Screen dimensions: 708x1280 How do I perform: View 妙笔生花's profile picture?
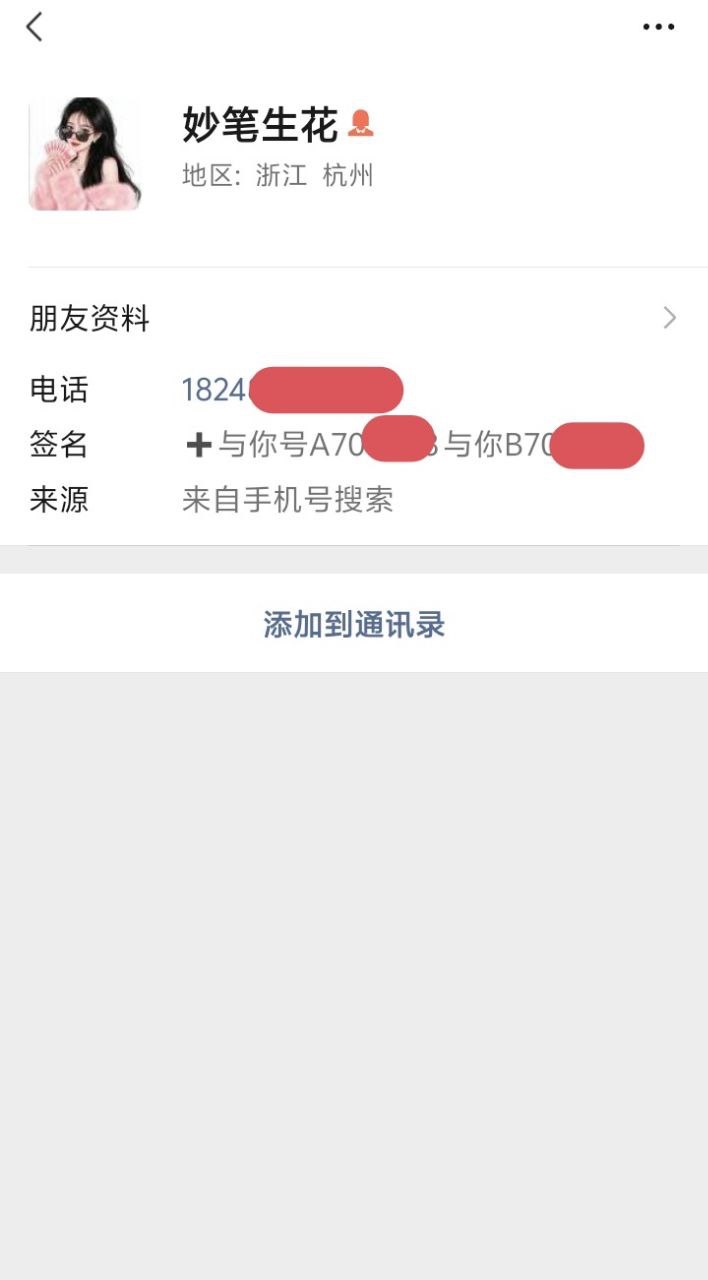[x=84, y=154]
